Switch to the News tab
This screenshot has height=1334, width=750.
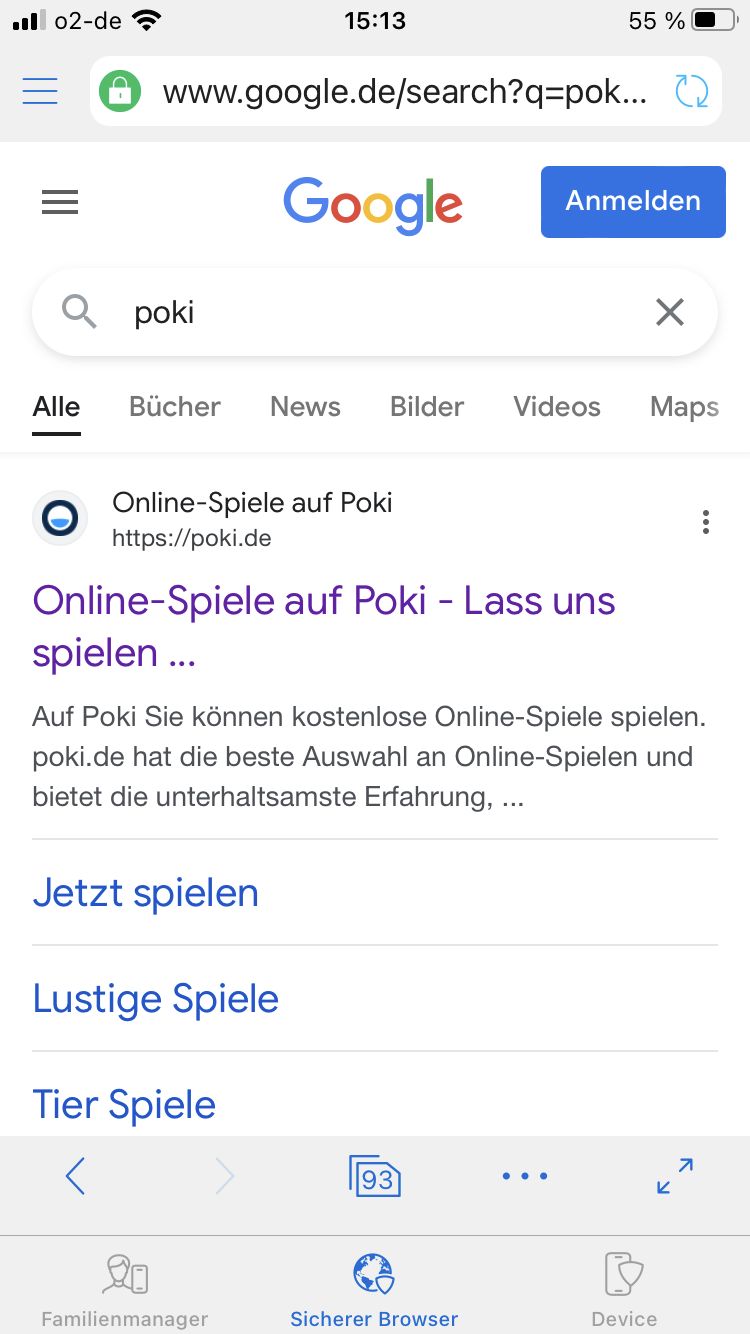pyautogui.click(x=305, y=407)
